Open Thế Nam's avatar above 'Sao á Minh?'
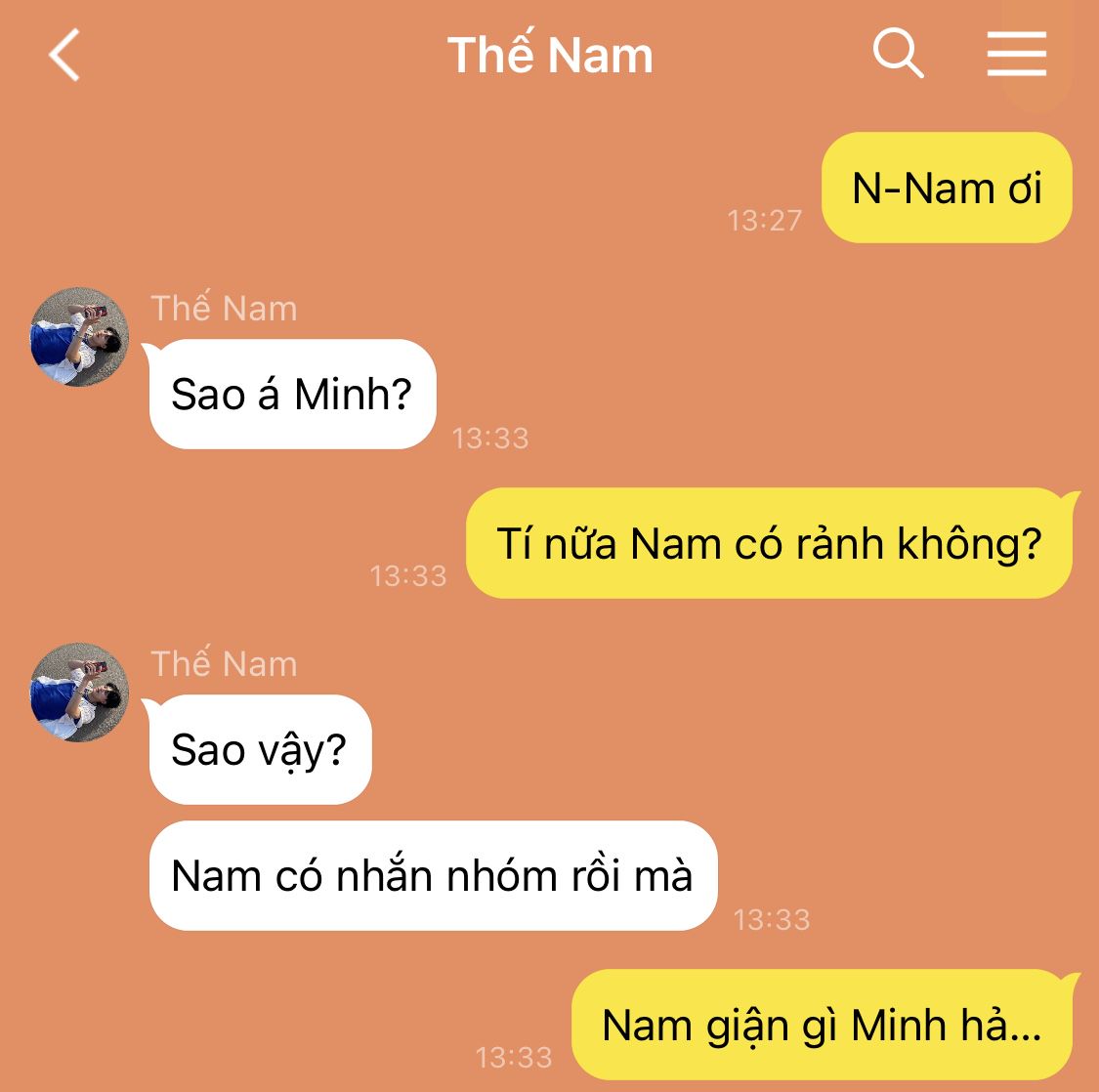 pyautogui.click(x=79, y=337)
